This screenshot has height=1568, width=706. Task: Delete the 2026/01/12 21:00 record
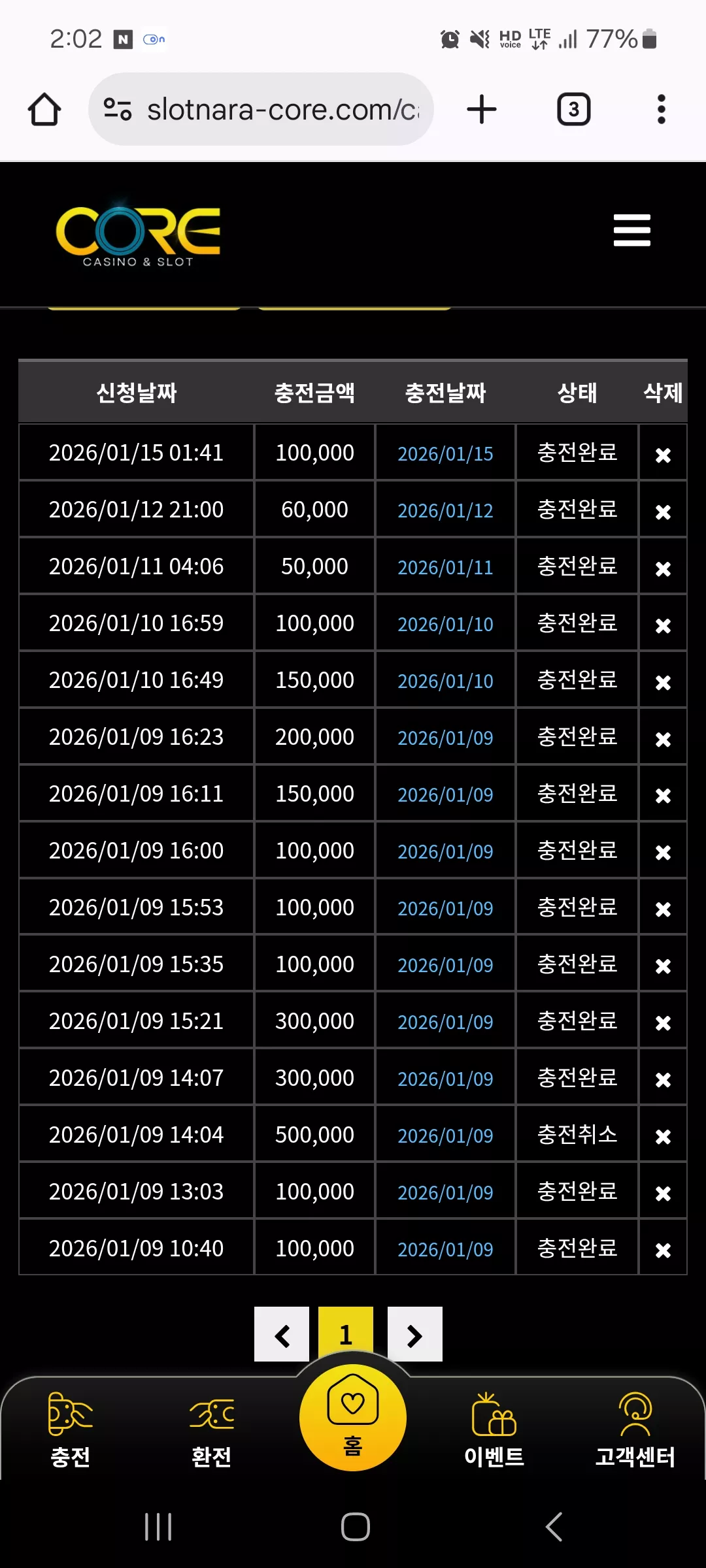click(x=663, y=512)
